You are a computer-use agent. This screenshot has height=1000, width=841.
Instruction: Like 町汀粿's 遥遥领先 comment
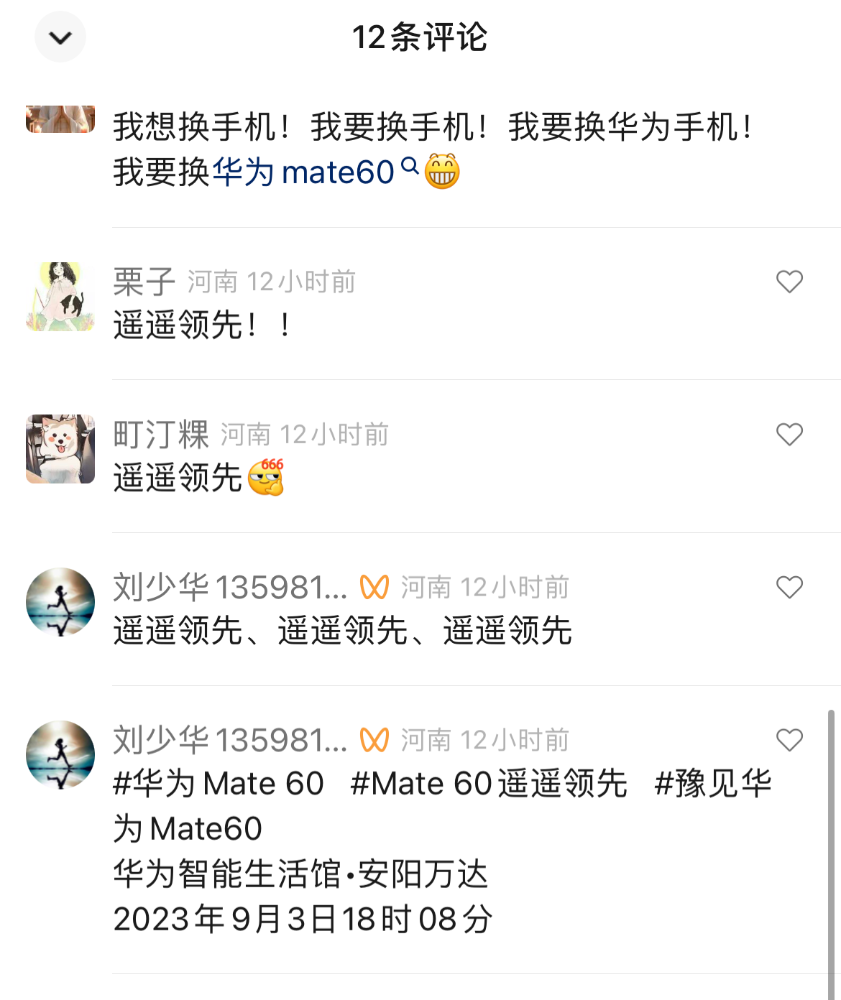pos(789,434)
